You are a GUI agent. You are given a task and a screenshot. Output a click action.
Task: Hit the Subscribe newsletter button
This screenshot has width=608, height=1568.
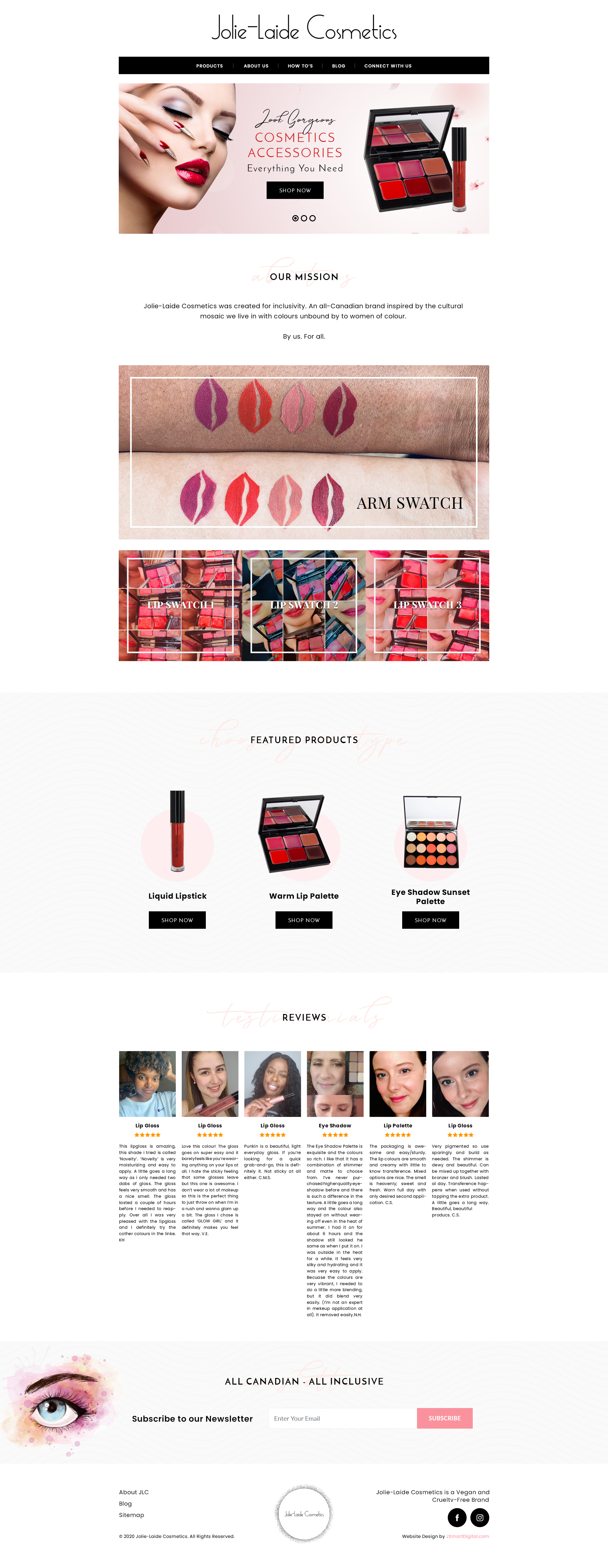coord(444,1418)
